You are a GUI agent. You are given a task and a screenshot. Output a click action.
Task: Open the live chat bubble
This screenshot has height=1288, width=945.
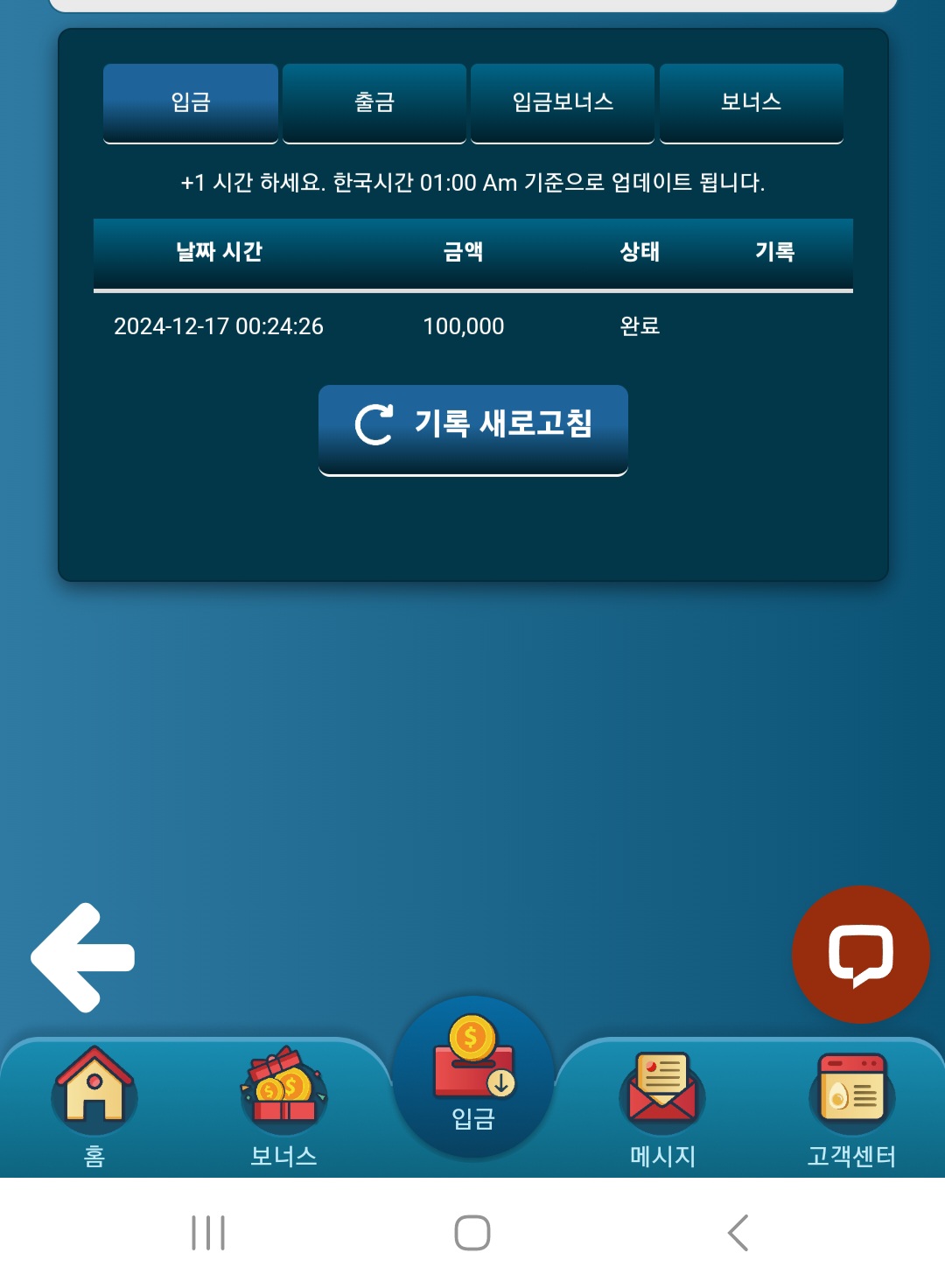point(860,955)
